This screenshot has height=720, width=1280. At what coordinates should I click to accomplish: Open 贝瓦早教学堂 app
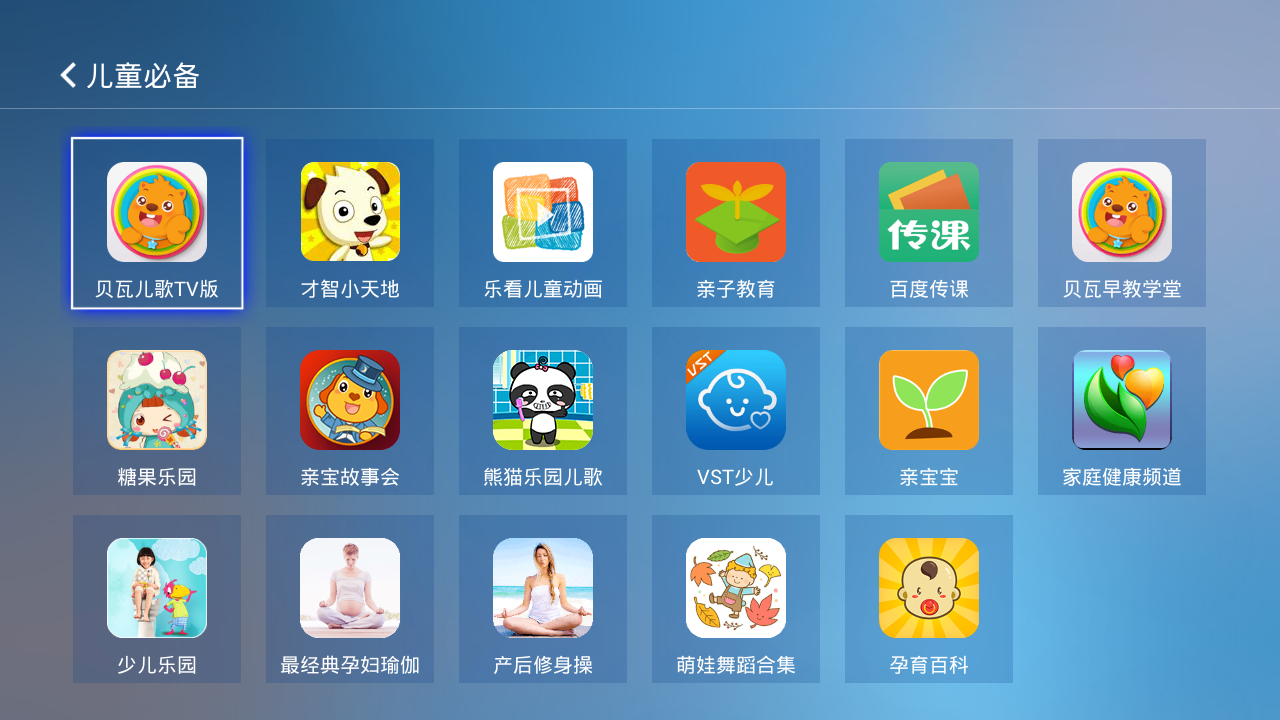[1122, 223]
